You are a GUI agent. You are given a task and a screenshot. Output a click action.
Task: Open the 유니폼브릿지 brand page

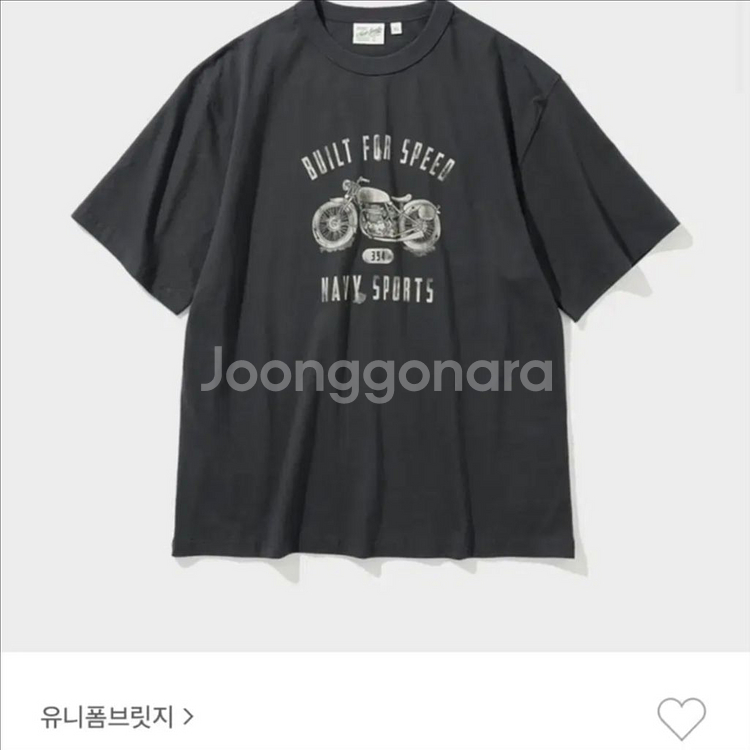[x=116, y=716]
